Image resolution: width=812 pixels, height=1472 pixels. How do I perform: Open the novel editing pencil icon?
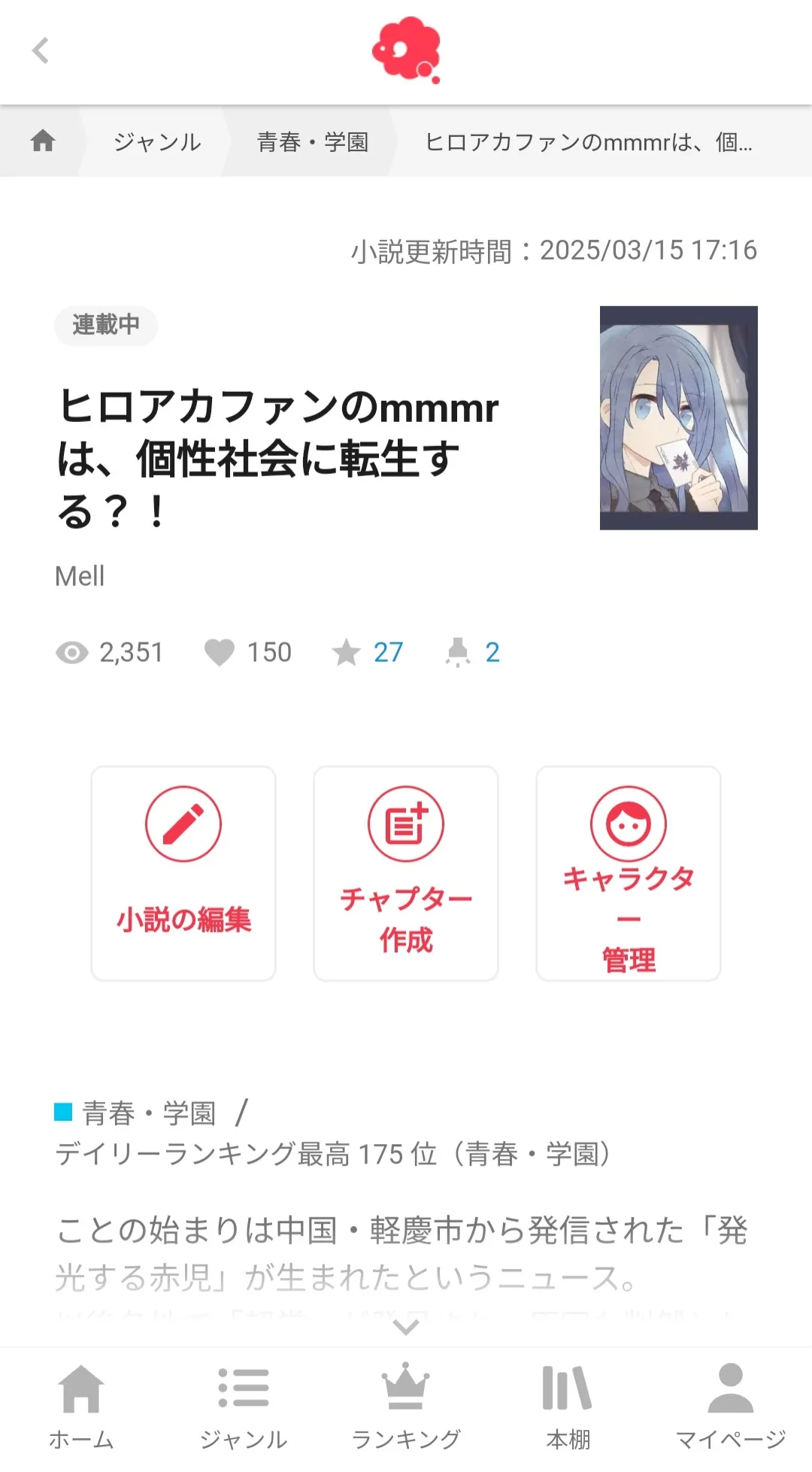[x=182, y=824]
